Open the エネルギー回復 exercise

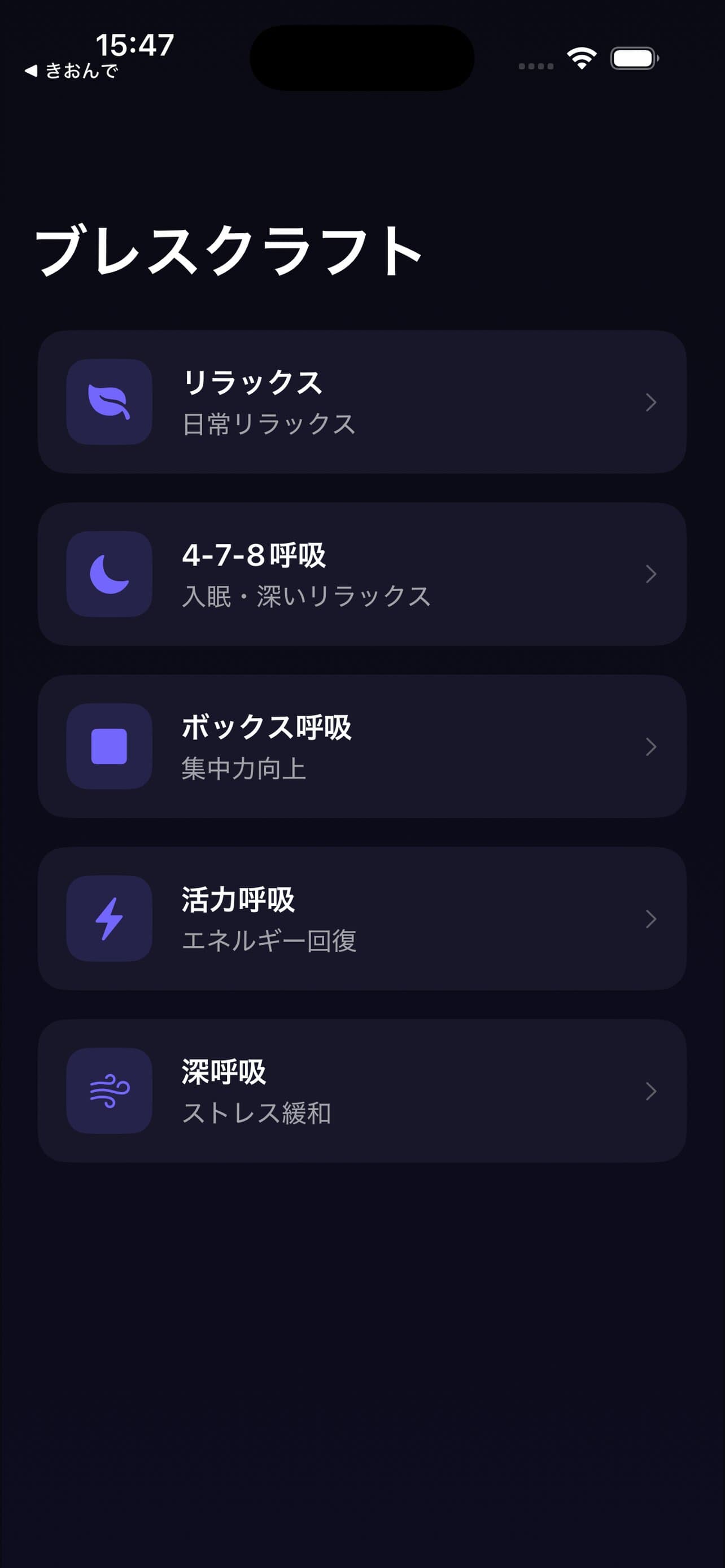click(x=361, y=919)
